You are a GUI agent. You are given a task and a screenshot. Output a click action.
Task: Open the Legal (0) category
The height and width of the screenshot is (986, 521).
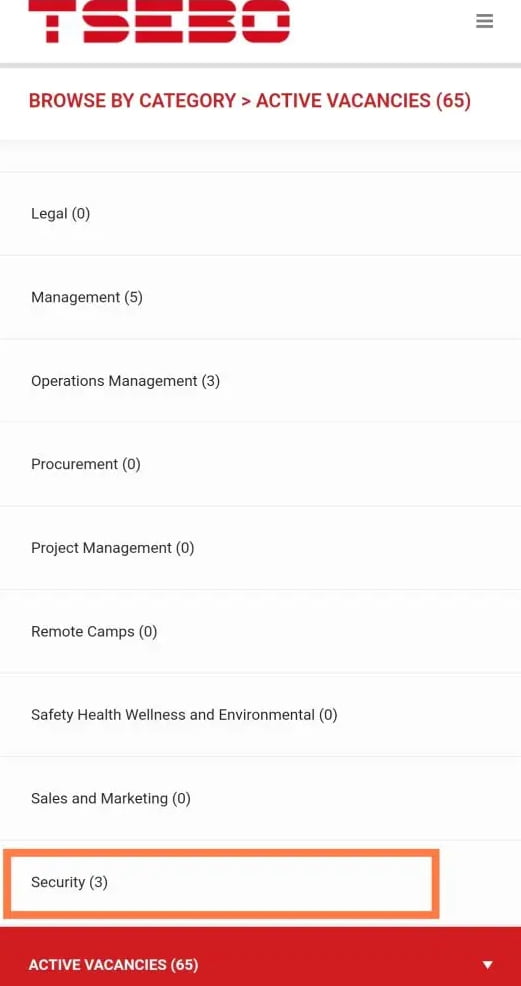pyautogui.click(x=260, y=214)
